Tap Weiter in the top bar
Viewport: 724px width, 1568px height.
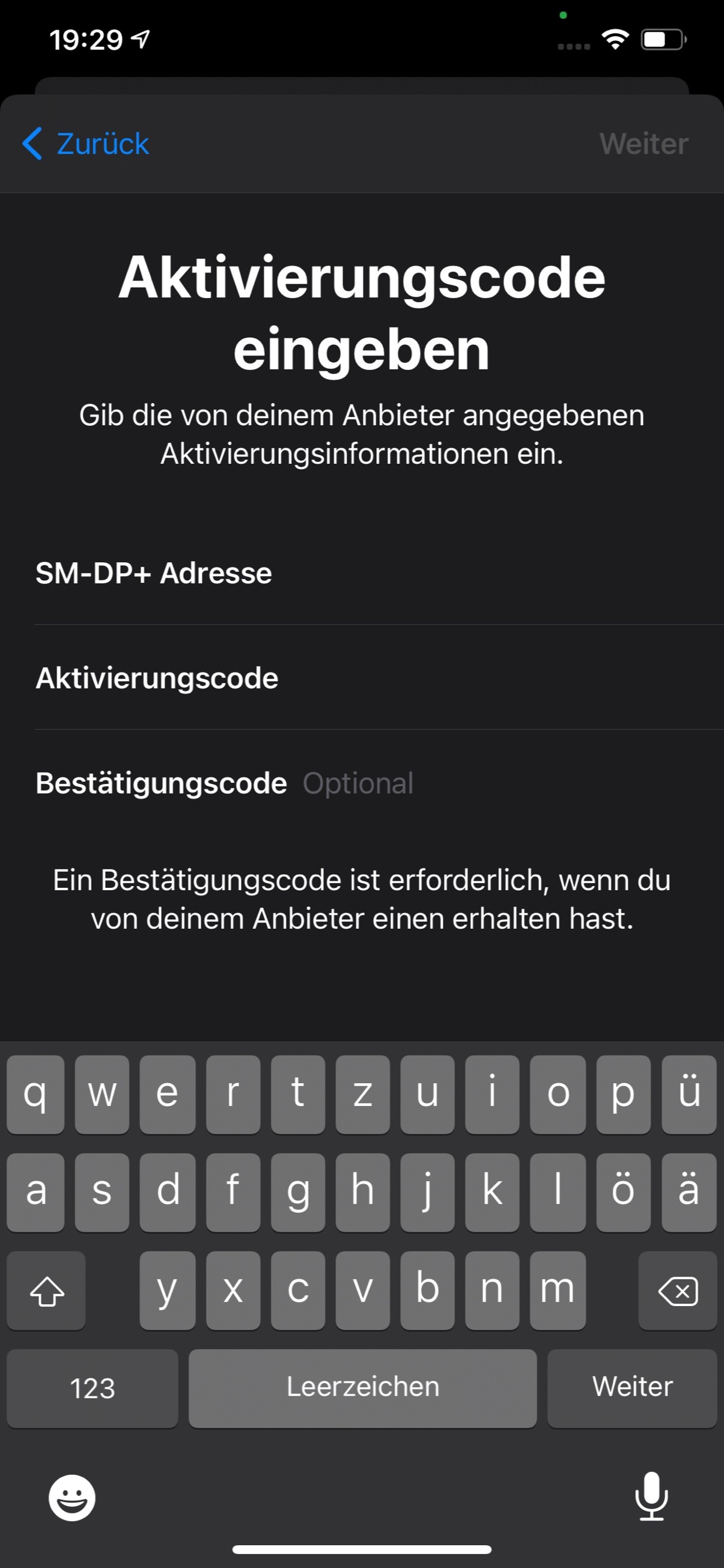pos(643,144)
